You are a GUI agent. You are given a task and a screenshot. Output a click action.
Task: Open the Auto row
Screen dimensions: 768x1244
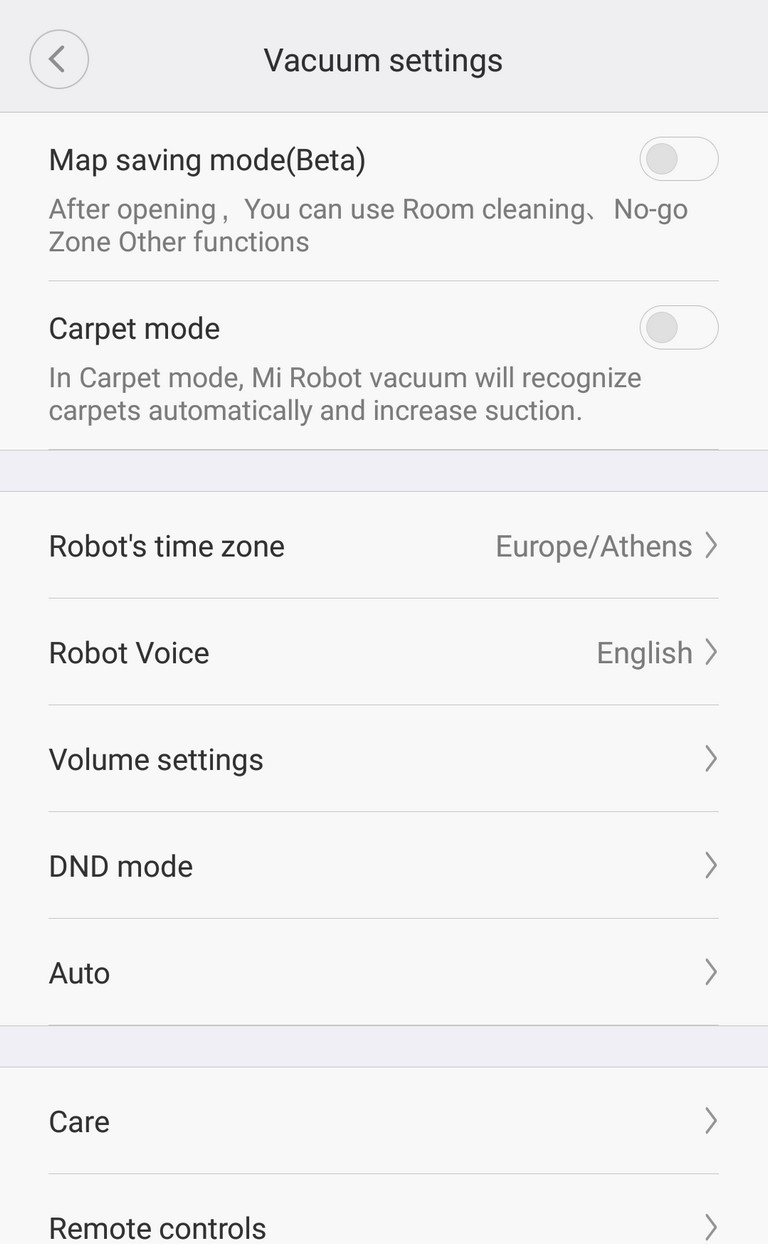(384, 972)
